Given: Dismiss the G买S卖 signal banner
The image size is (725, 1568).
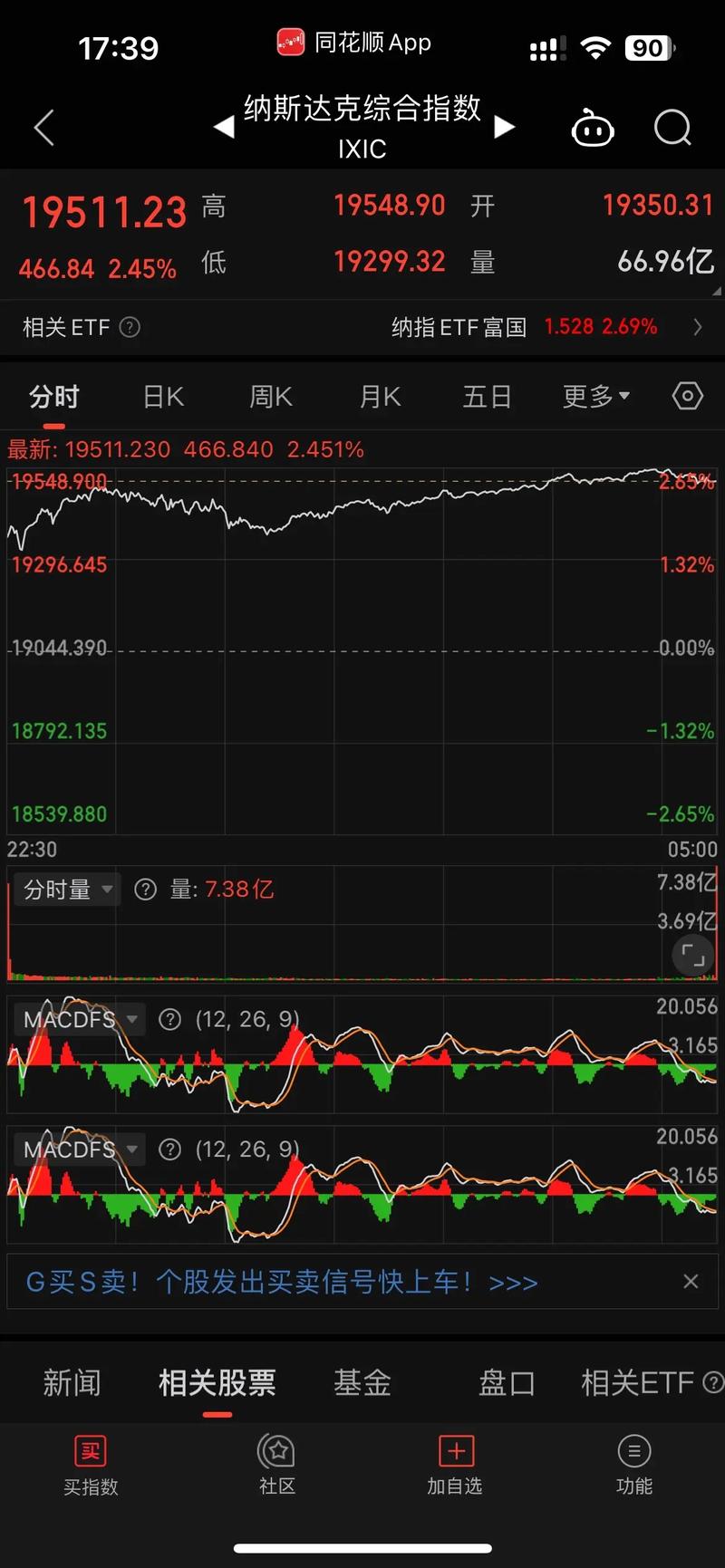Looking at the screenshot, I should pyautogui.click(x=691, y=1281).
